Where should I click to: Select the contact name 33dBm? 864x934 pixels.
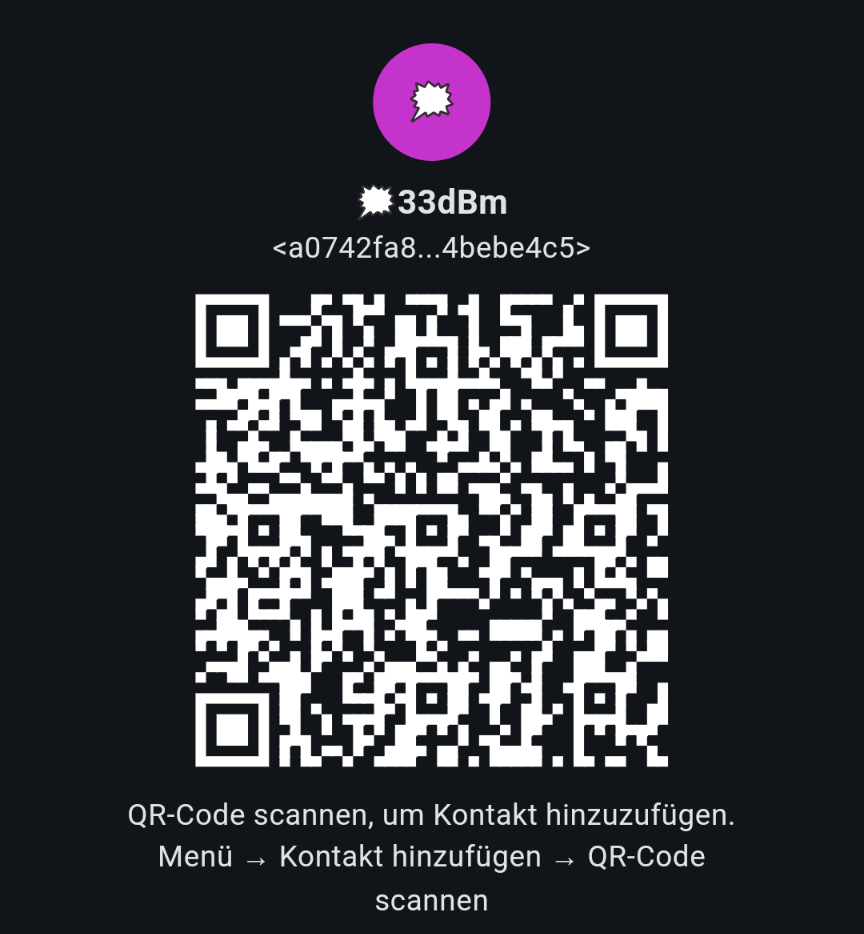(x=450, y=201)
